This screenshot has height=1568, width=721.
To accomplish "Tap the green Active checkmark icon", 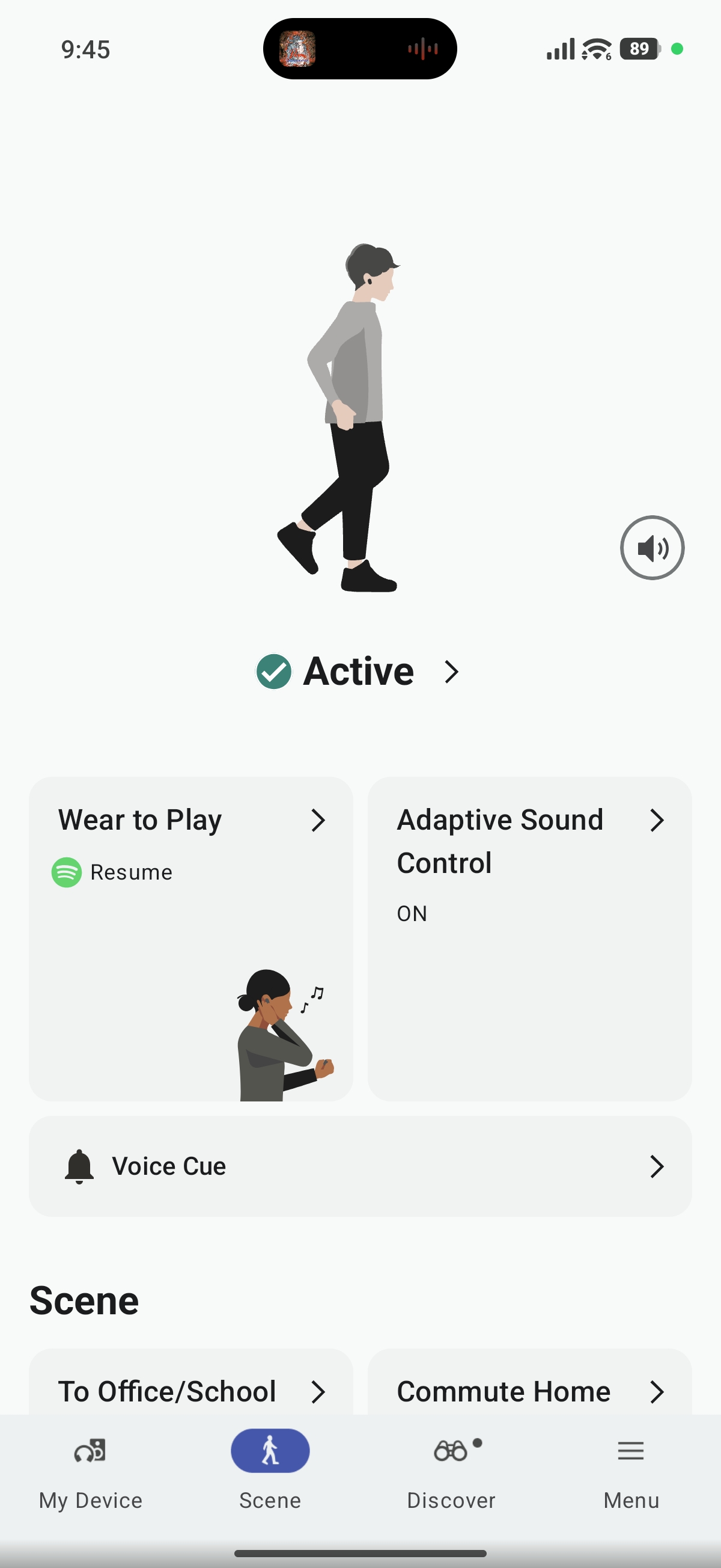I will [x=274, y=672].
